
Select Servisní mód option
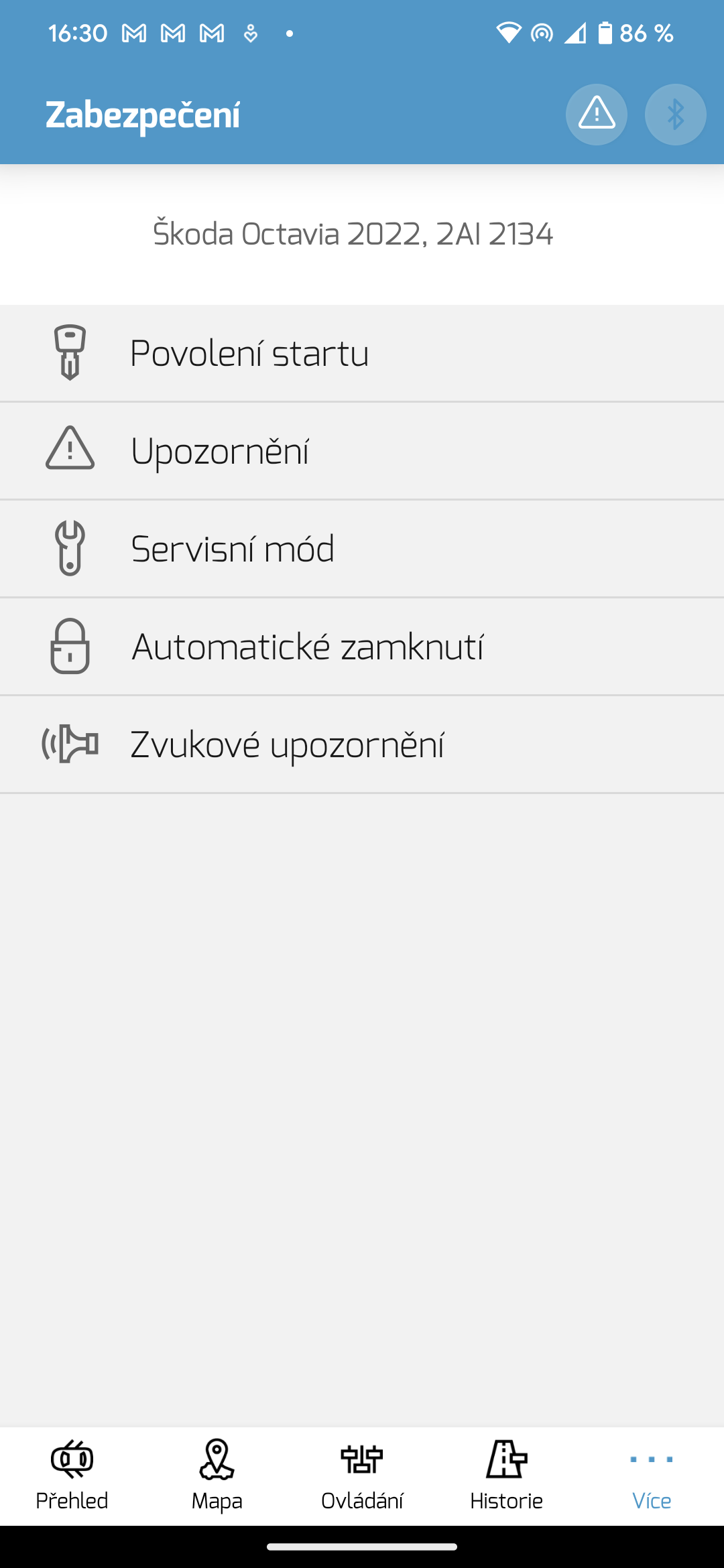pos(362,548)
